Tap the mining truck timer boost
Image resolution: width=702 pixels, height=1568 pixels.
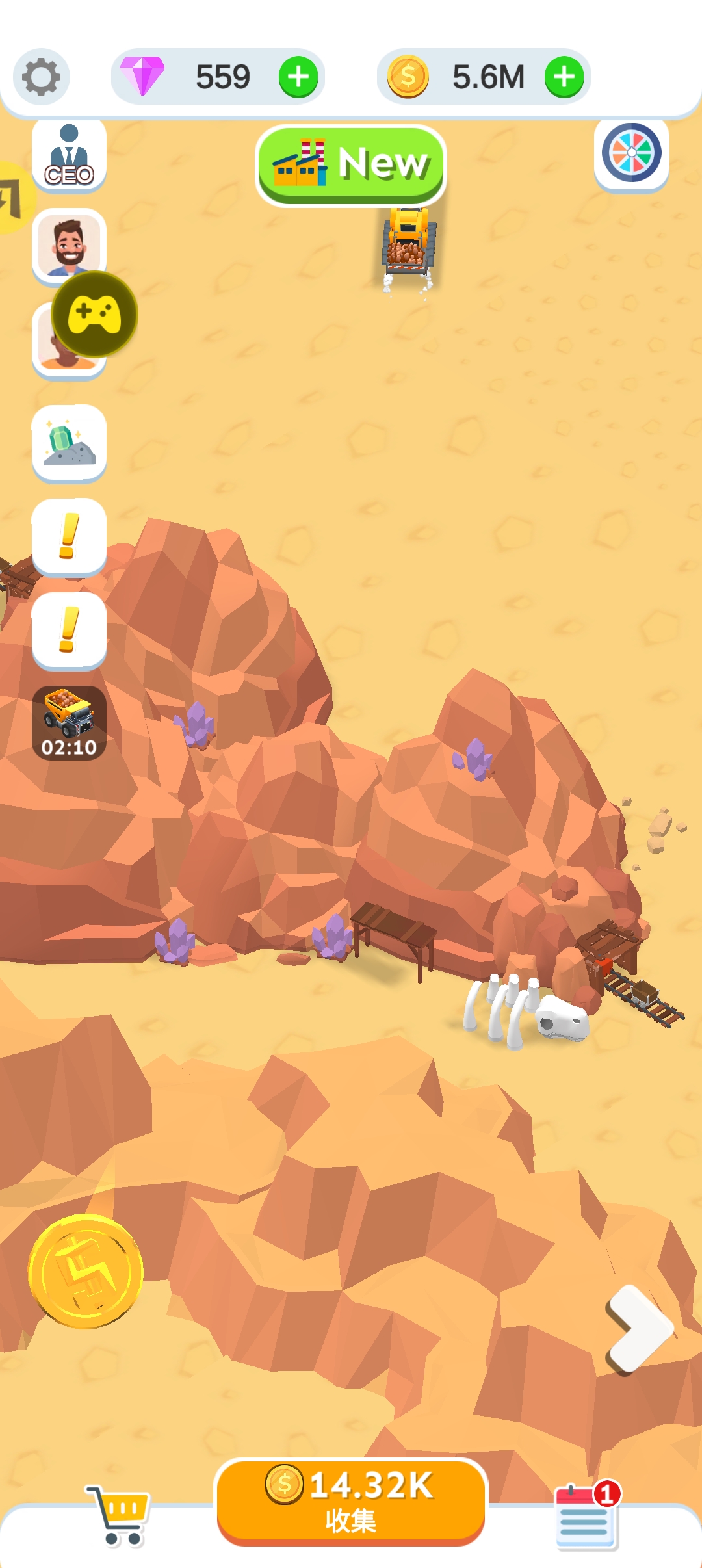69,723
